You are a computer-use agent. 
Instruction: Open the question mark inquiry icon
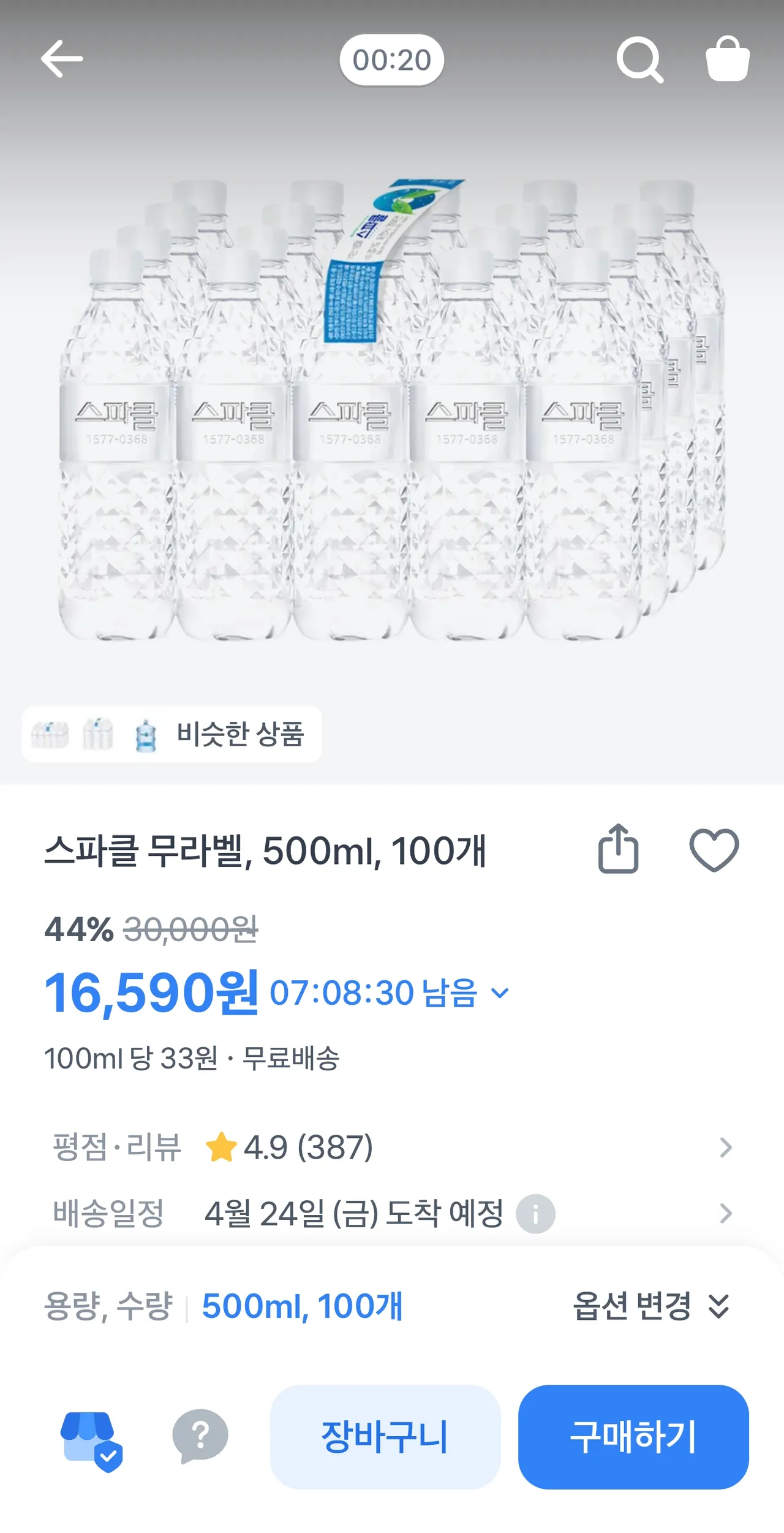coord(200,1437)
